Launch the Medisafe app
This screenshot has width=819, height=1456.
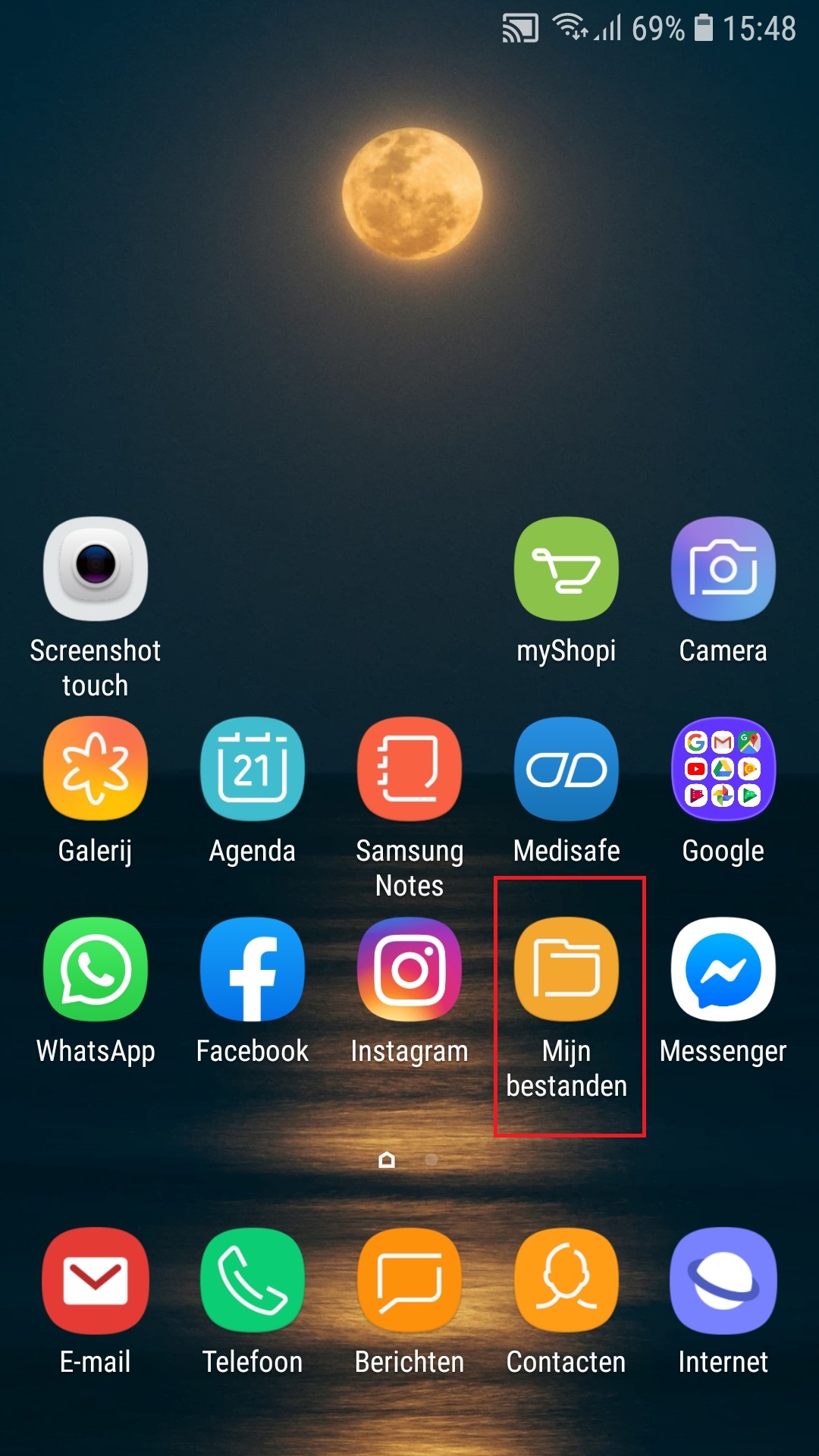tap(566, 769)
